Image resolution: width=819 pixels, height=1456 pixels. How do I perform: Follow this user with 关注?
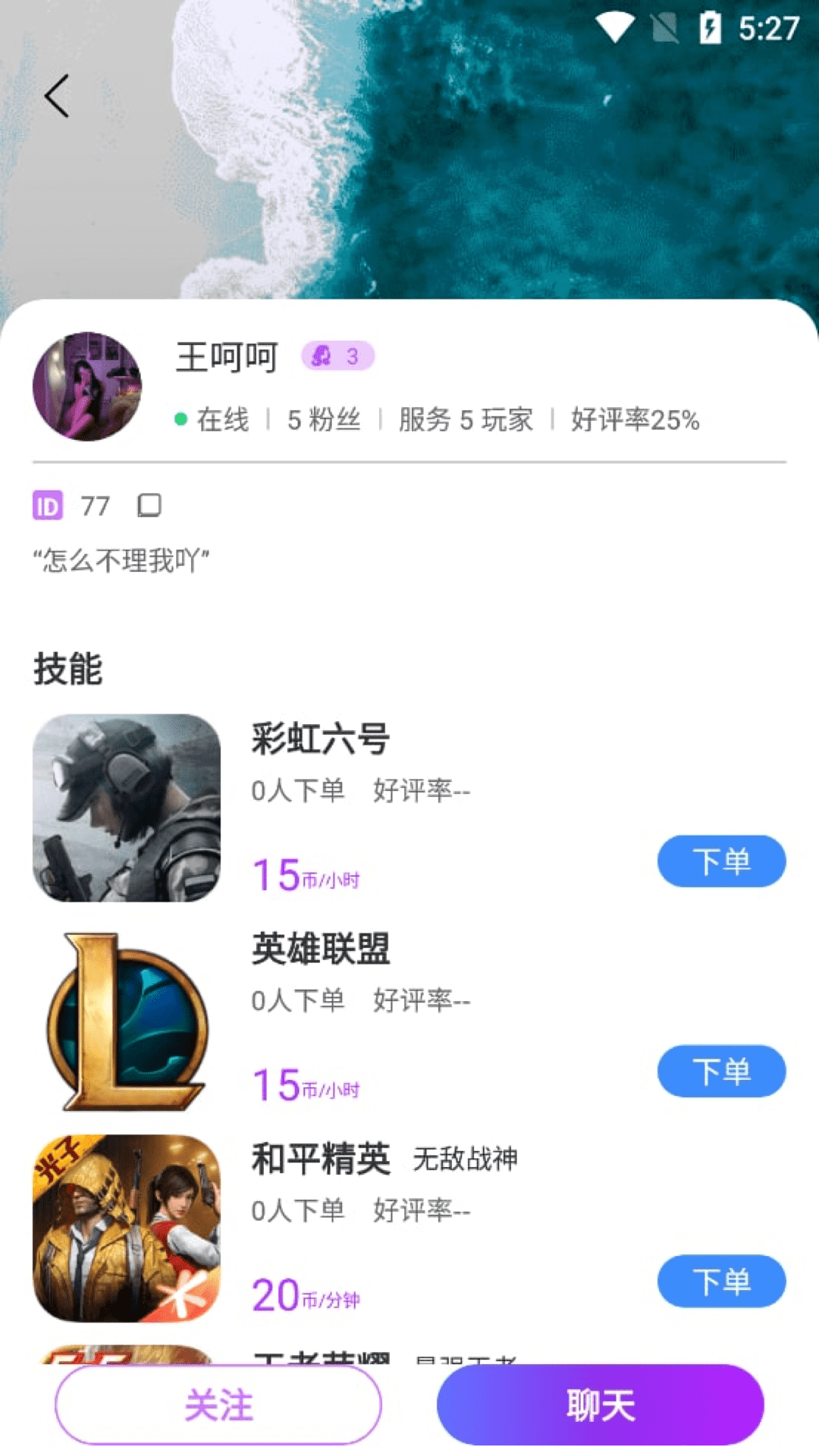(x=218, y=1405)
